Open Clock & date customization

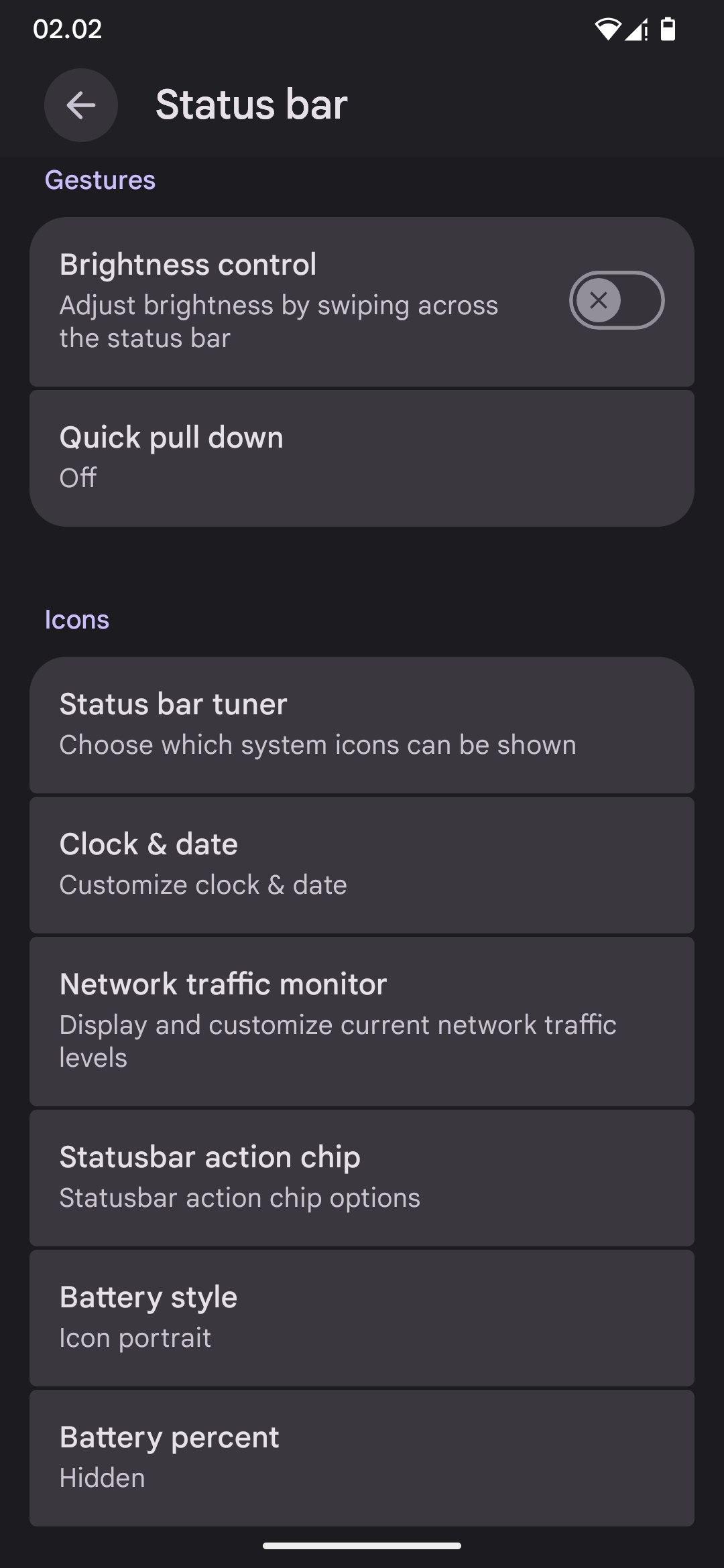(362, 864)
